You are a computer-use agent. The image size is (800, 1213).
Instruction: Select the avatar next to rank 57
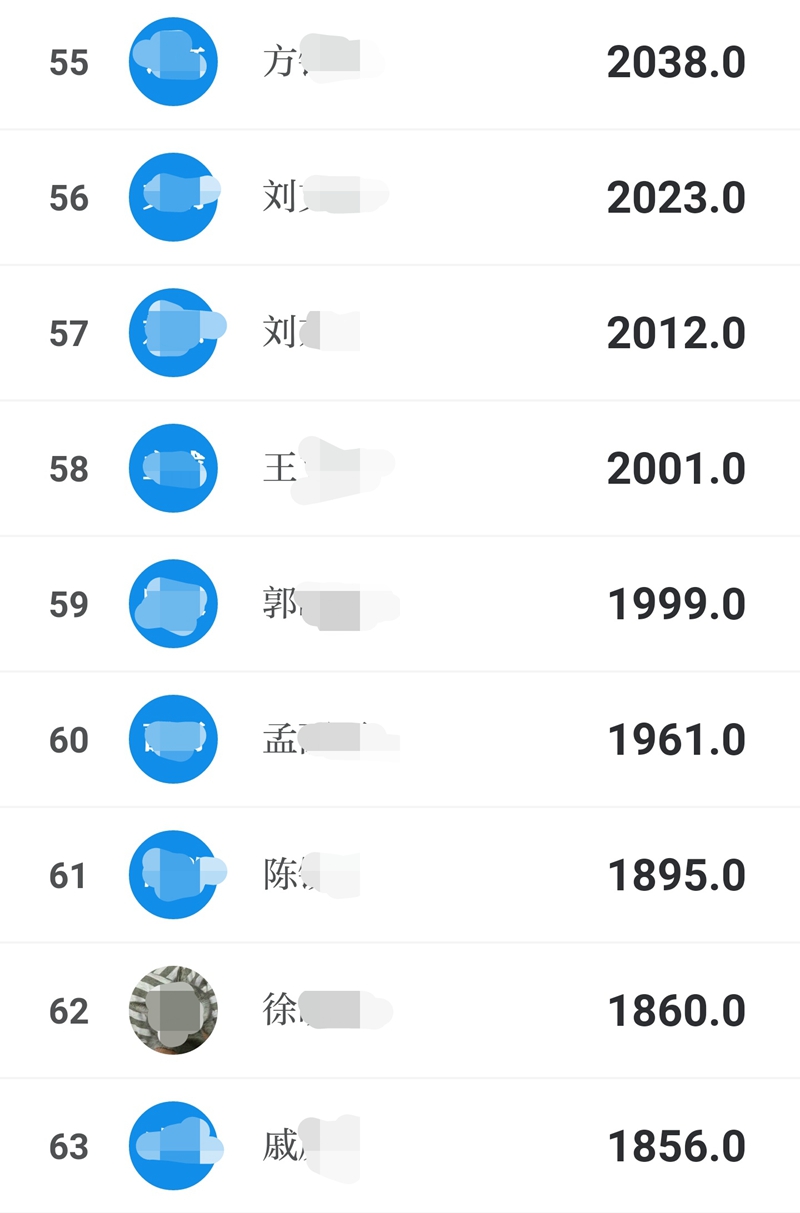coord(172,332)
